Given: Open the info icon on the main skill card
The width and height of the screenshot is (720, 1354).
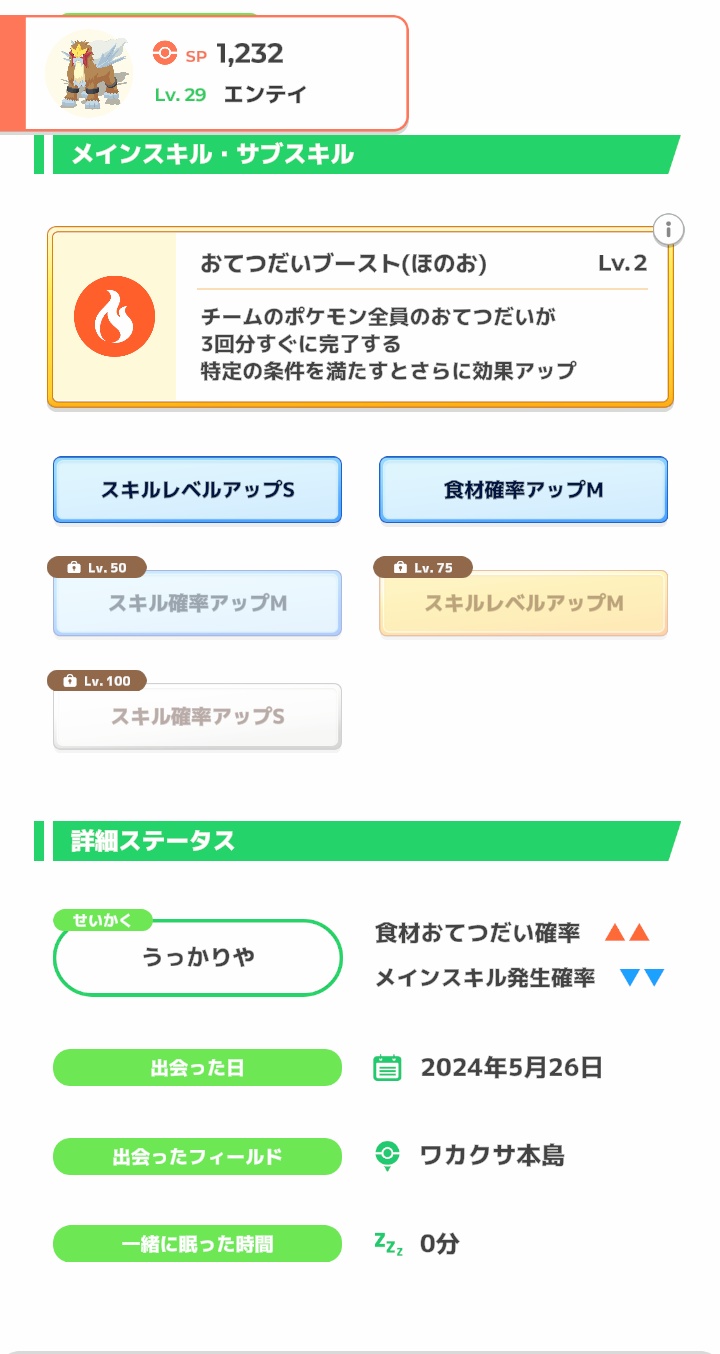Looking at the screenshot, I should point(668,230).
